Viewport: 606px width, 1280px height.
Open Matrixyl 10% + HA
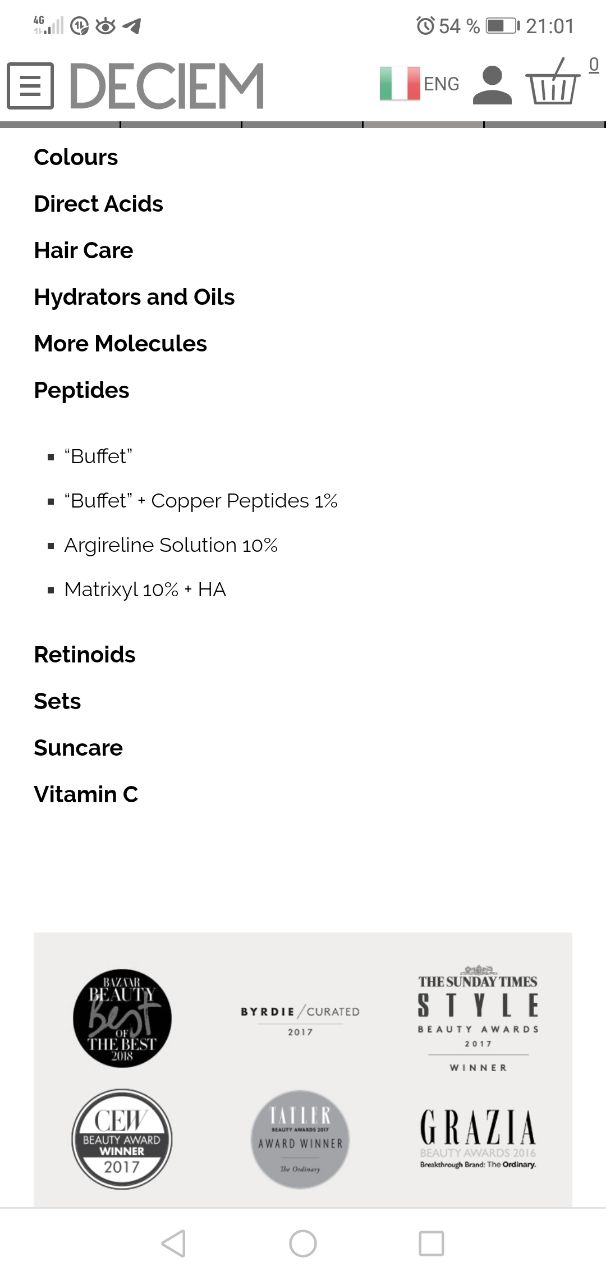[145, 589]
